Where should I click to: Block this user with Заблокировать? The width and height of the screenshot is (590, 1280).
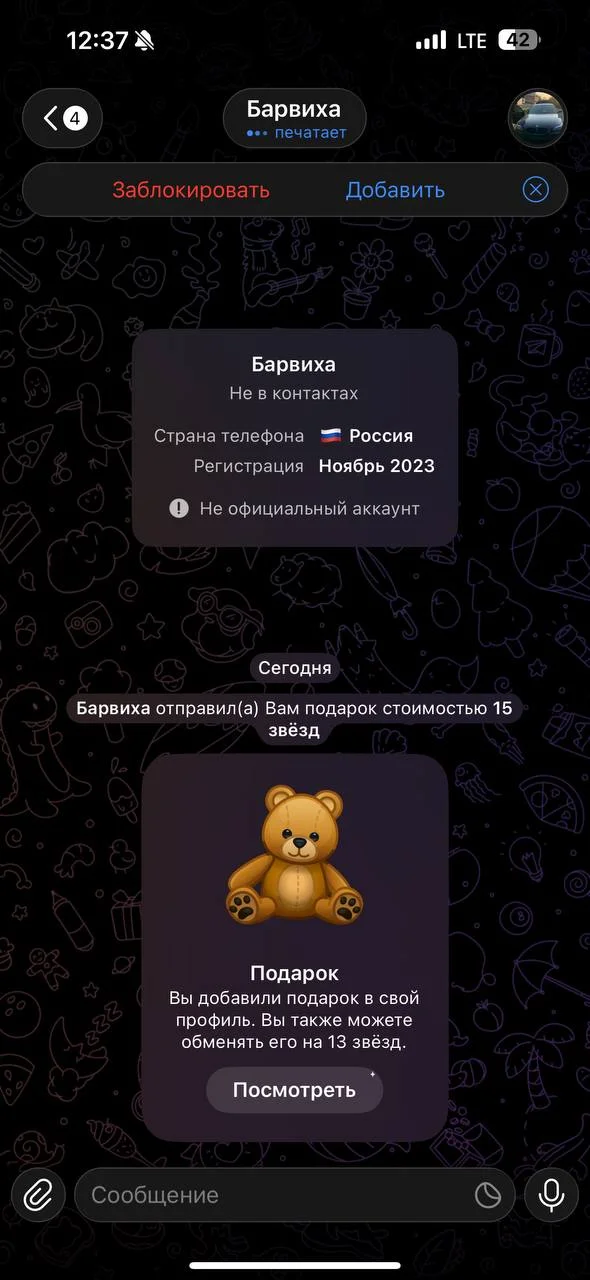191,190
